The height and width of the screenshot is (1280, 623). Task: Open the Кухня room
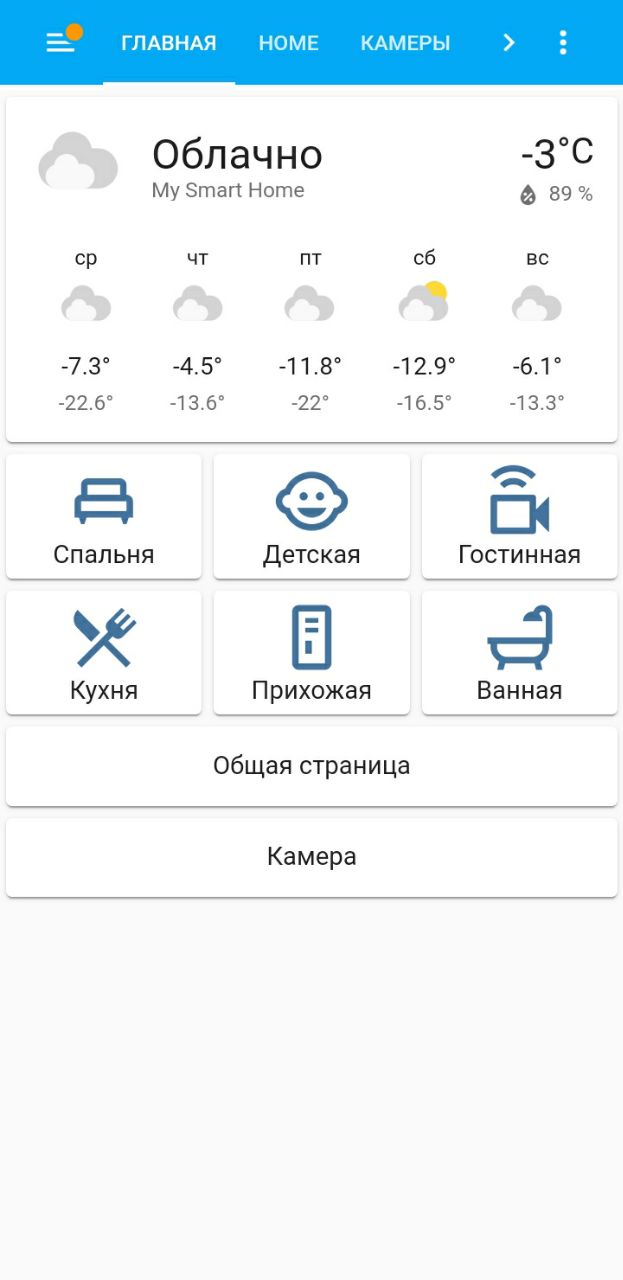(x=104, y=653)
